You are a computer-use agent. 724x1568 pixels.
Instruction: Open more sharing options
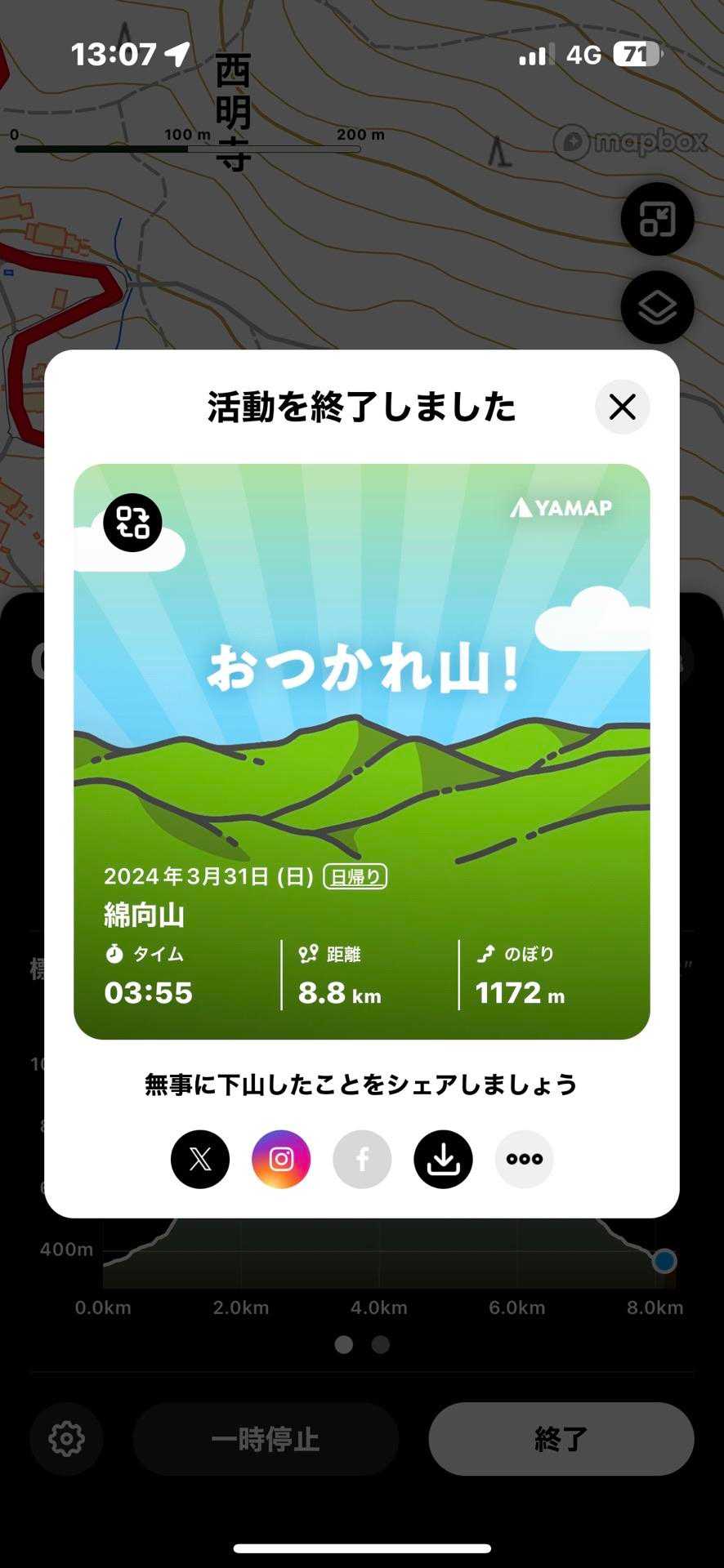click(x=524, y=1159)
